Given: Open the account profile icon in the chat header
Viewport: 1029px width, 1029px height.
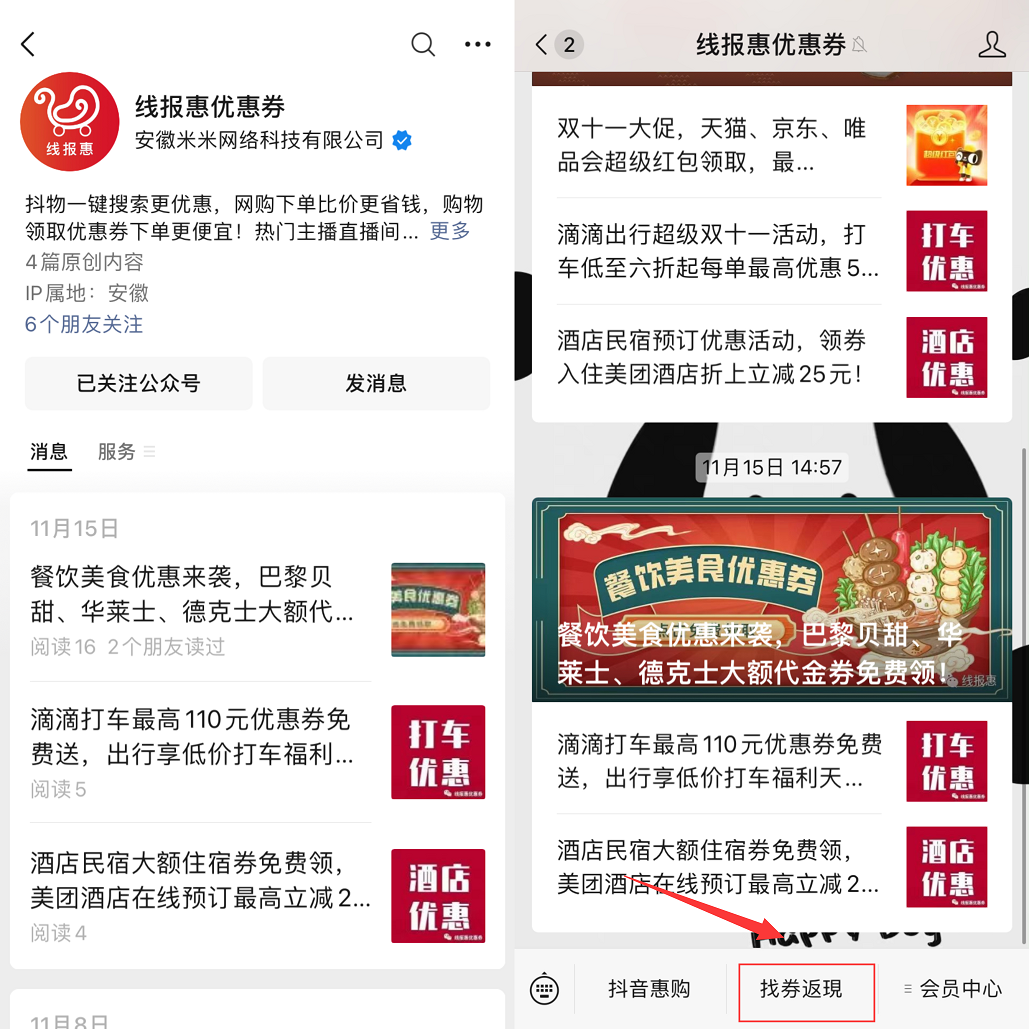Looking at the screenshot, I should (991, 45).
